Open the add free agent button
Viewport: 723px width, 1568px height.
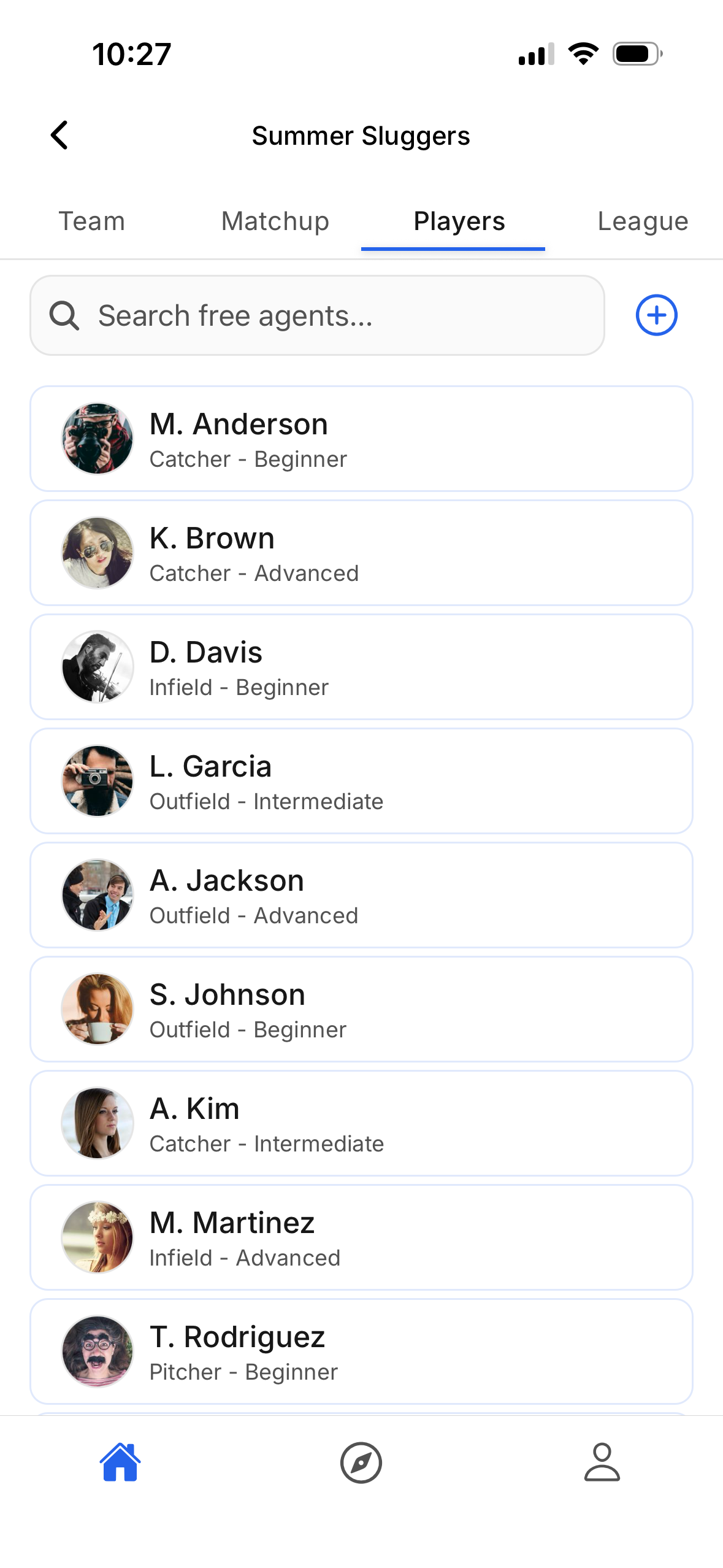[x=656, y=315]
